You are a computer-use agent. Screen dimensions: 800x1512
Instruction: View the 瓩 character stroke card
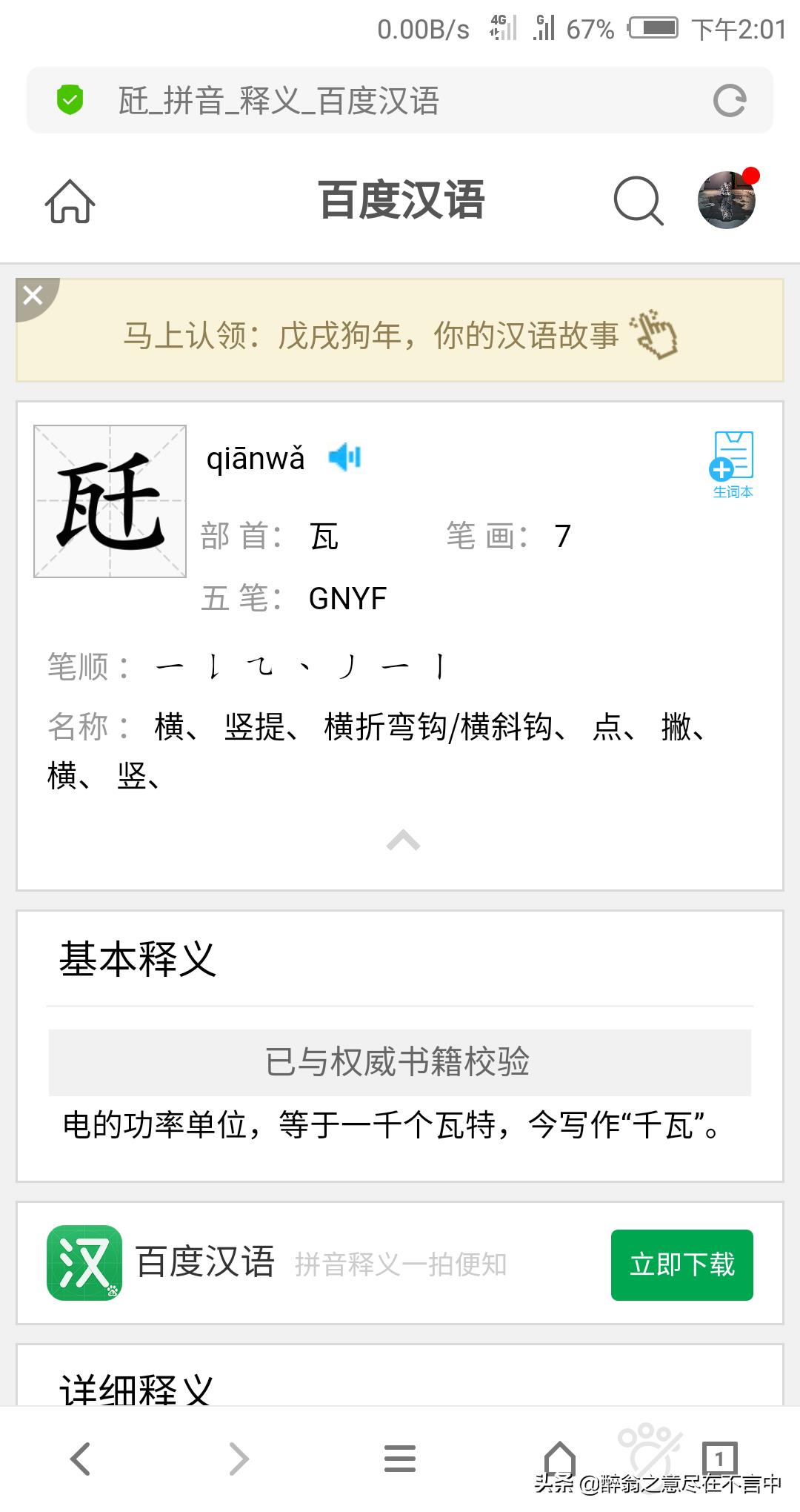click(x=110, y=501)
